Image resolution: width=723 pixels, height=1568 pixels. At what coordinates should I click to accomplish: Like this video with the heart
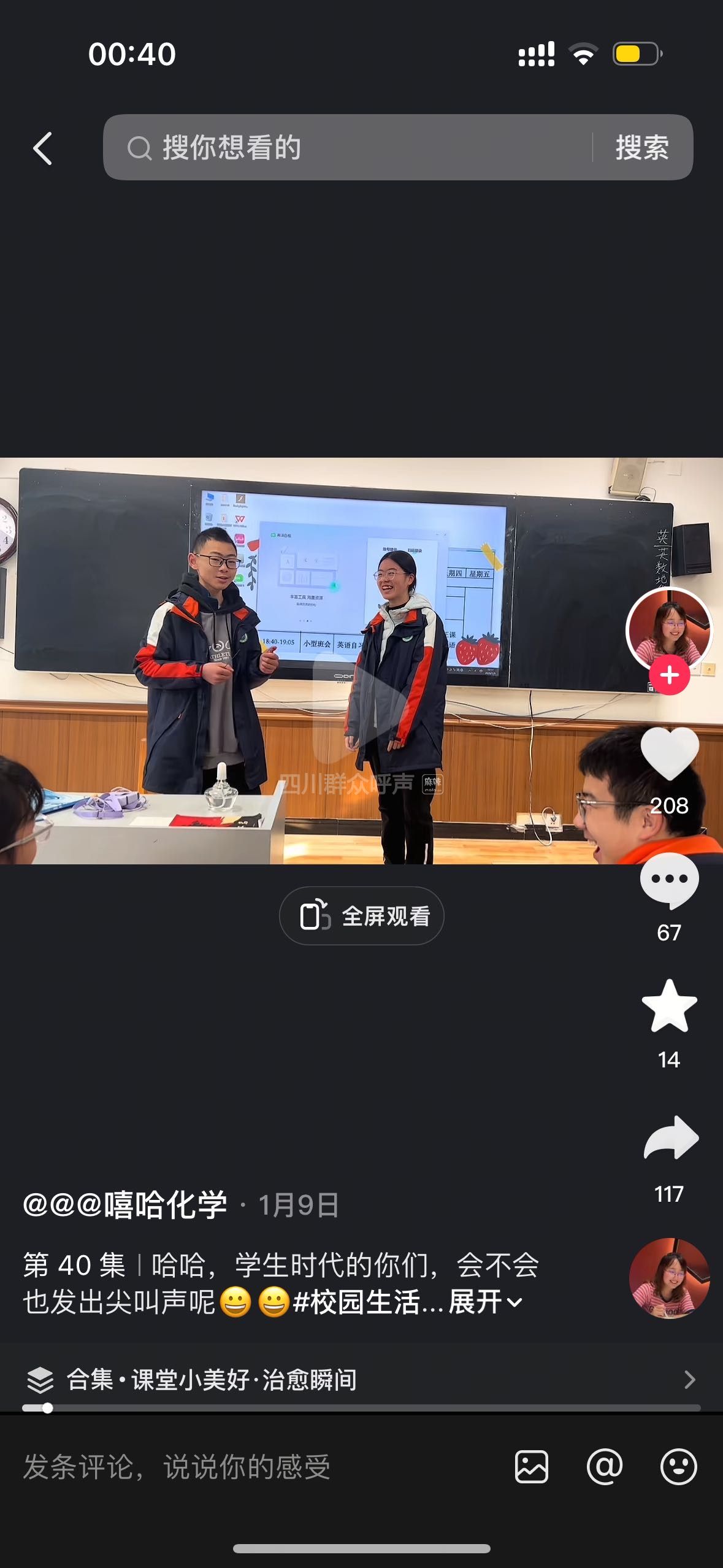point(669,754)
